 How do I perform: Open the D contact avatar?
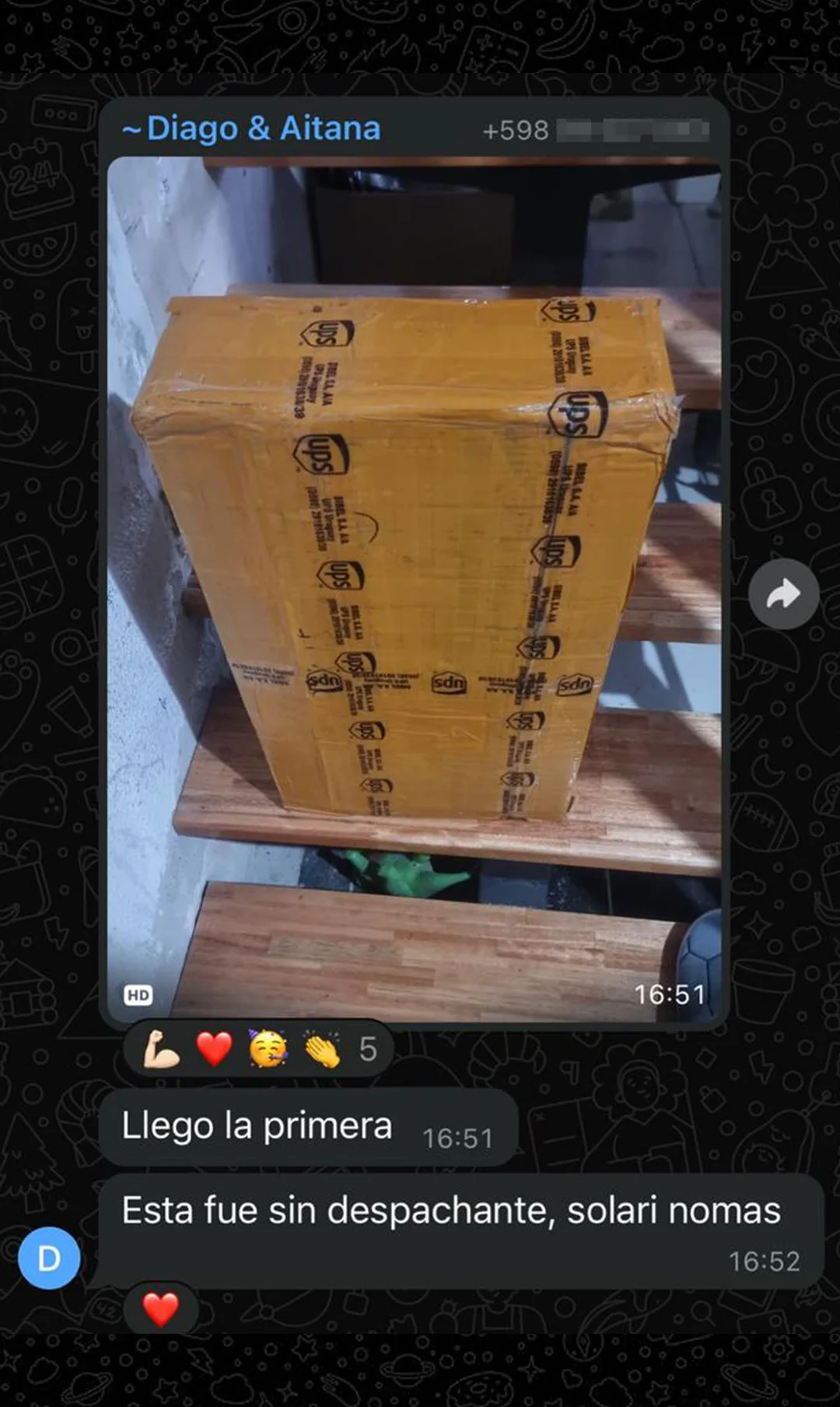49,1258
